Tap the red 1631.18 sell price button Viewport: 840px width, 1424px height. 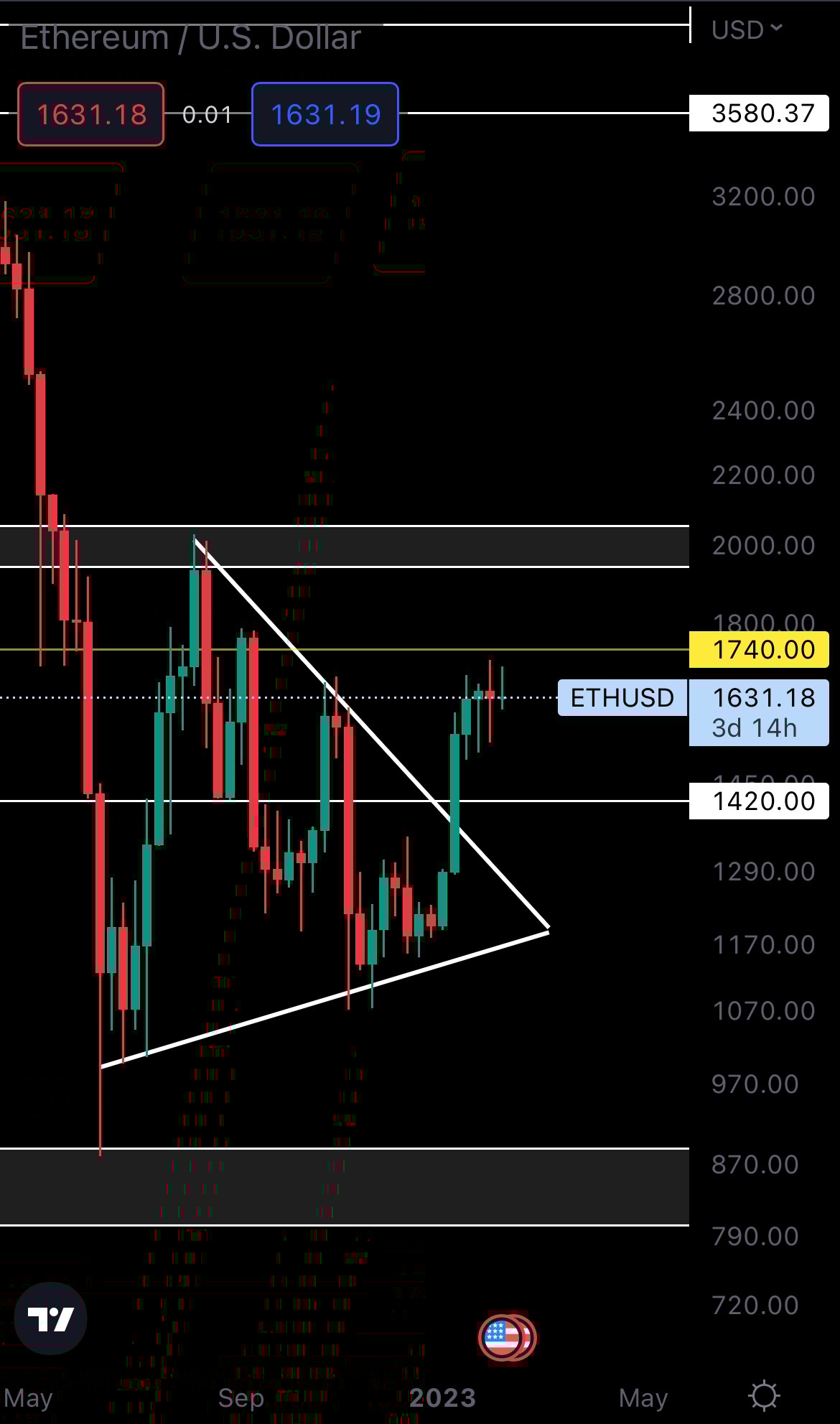coord(91,115)
